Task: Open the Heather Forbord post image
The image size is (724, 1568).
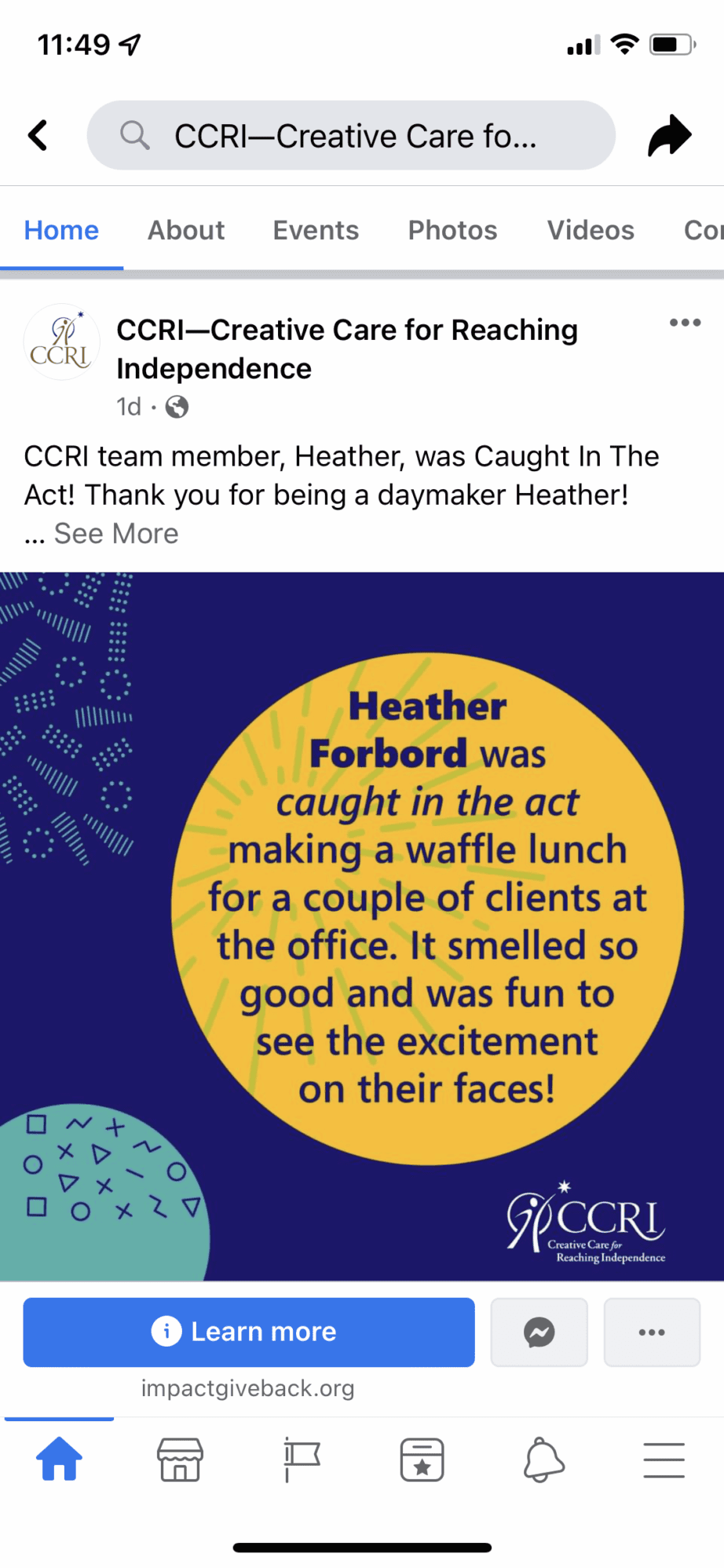Action: (x=362, y=927)
